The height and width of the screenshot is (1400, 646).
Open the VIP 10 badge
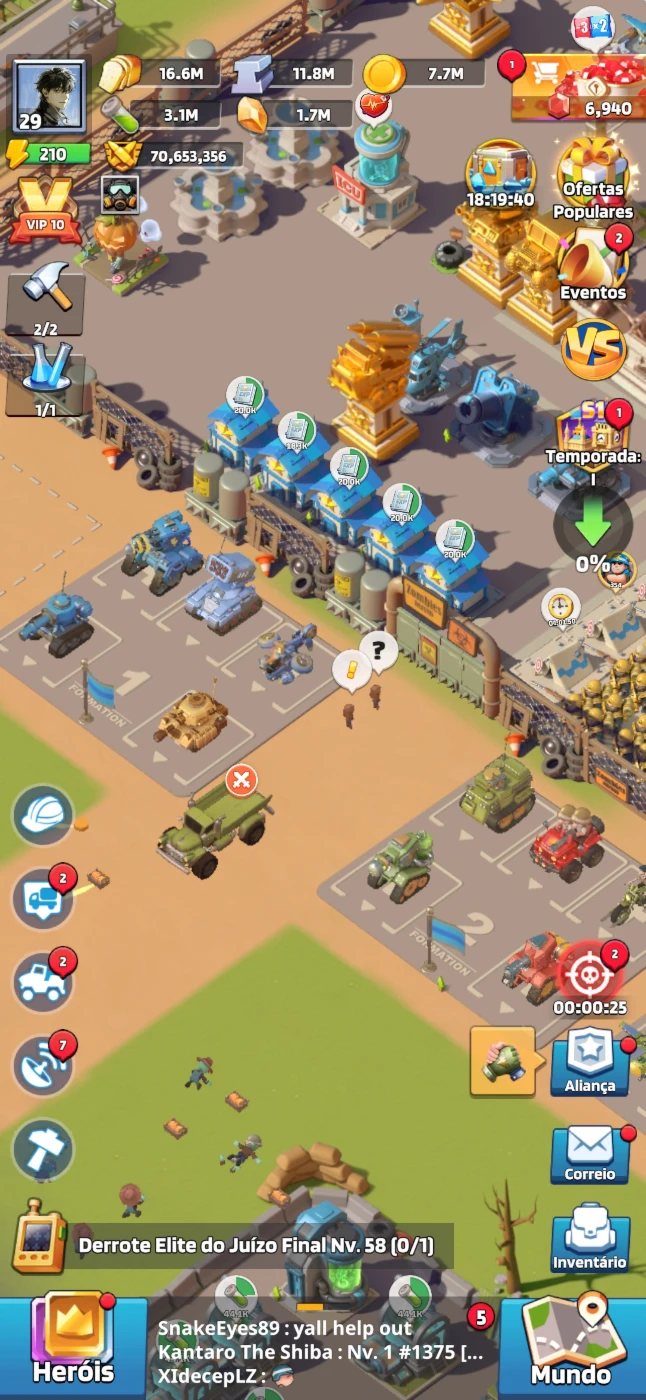pos(45,210)
